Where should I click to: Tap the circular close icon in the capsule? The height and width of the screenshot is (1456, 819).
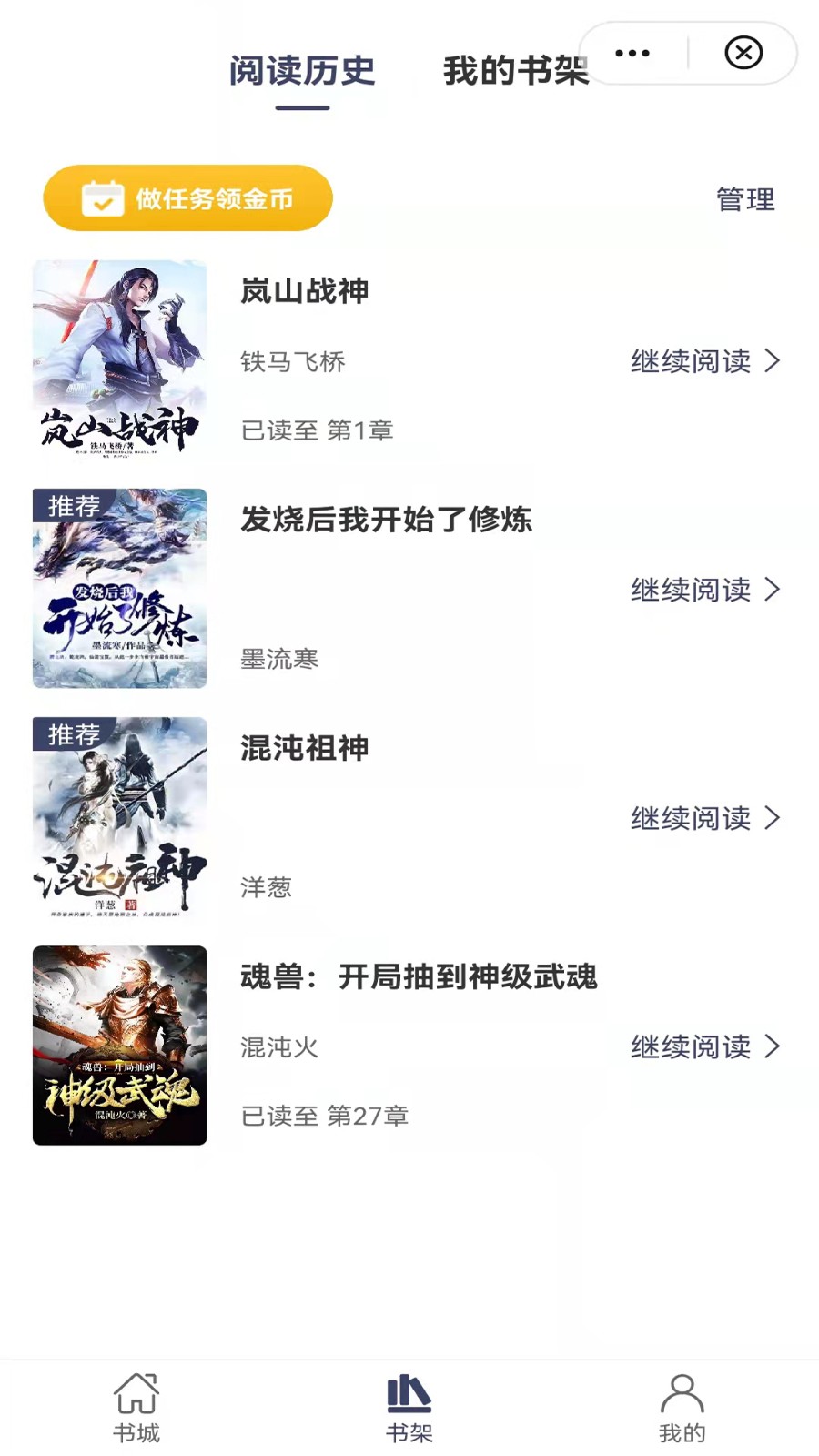(744, 54)
